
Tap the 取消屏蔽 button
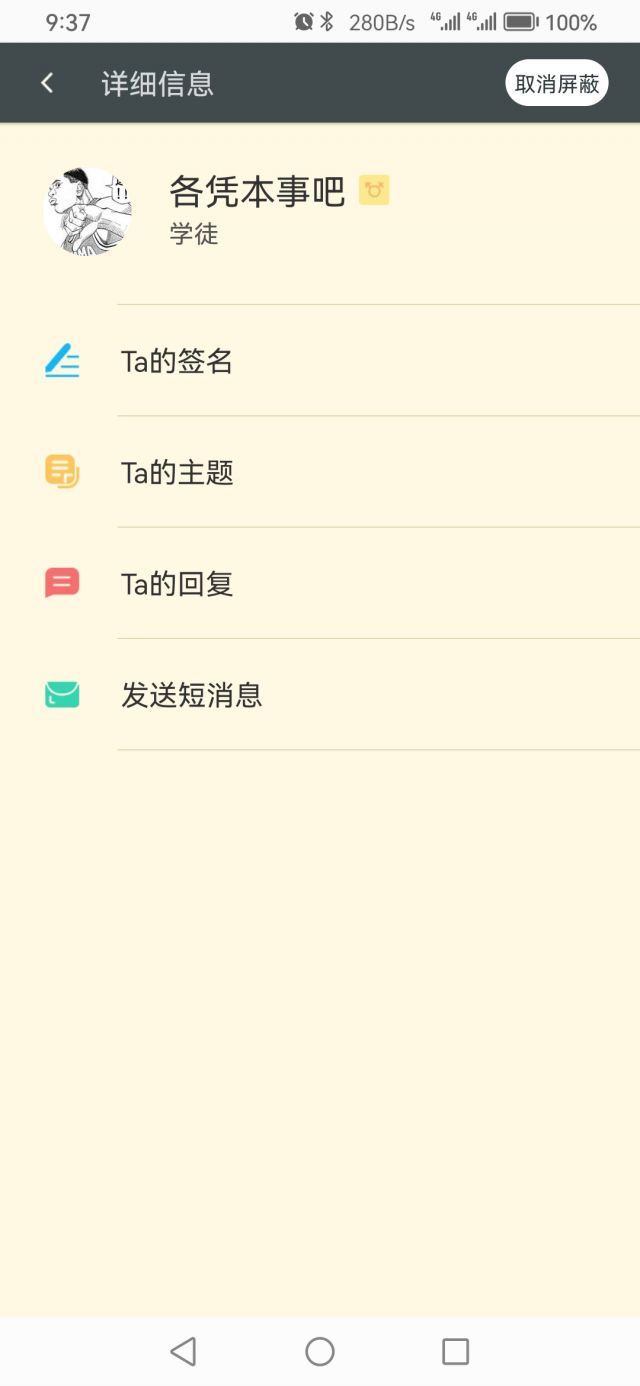(556, 83)
